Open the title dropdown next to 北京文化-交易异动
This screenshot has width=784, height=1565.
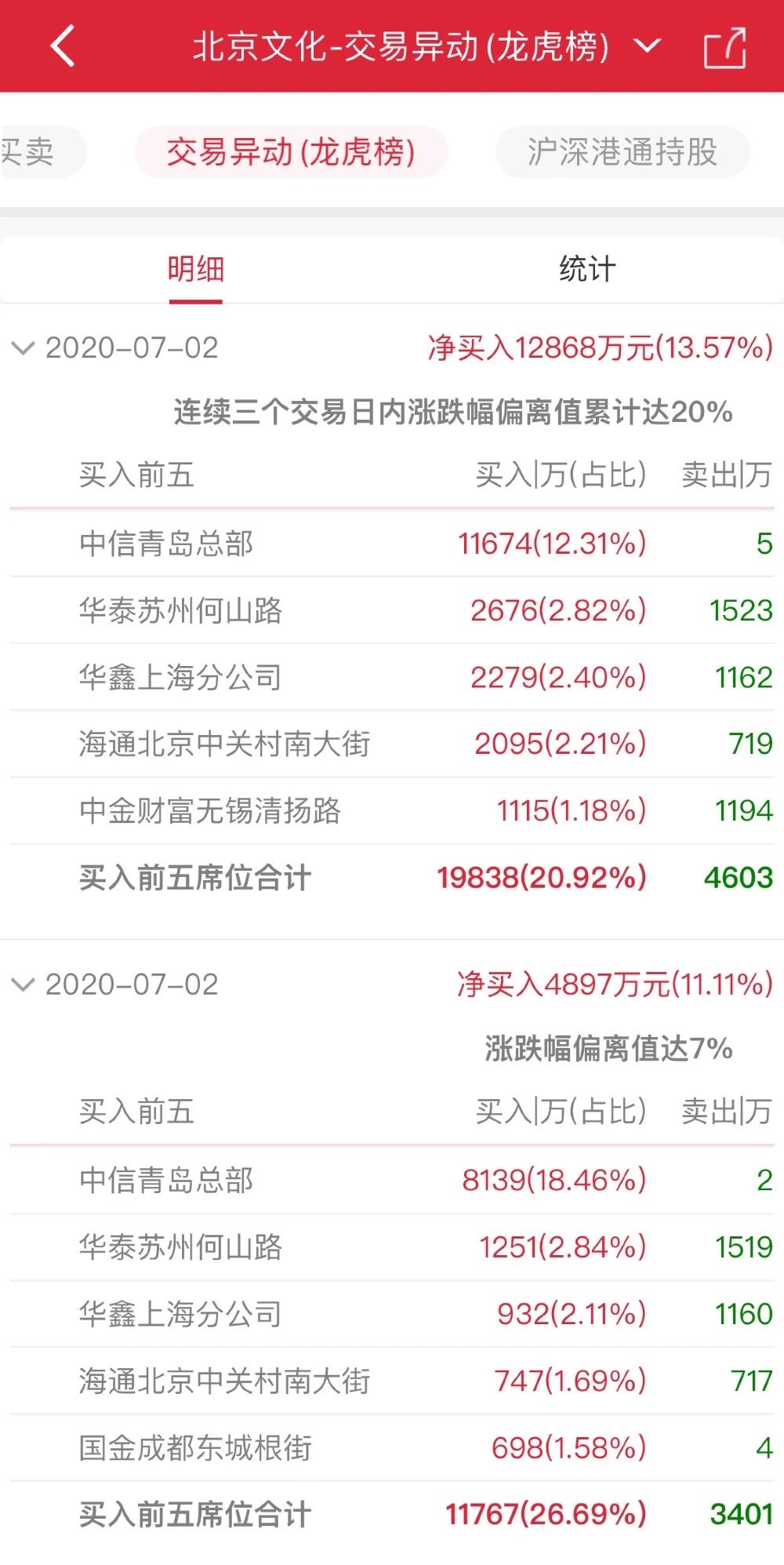[648, 46]
